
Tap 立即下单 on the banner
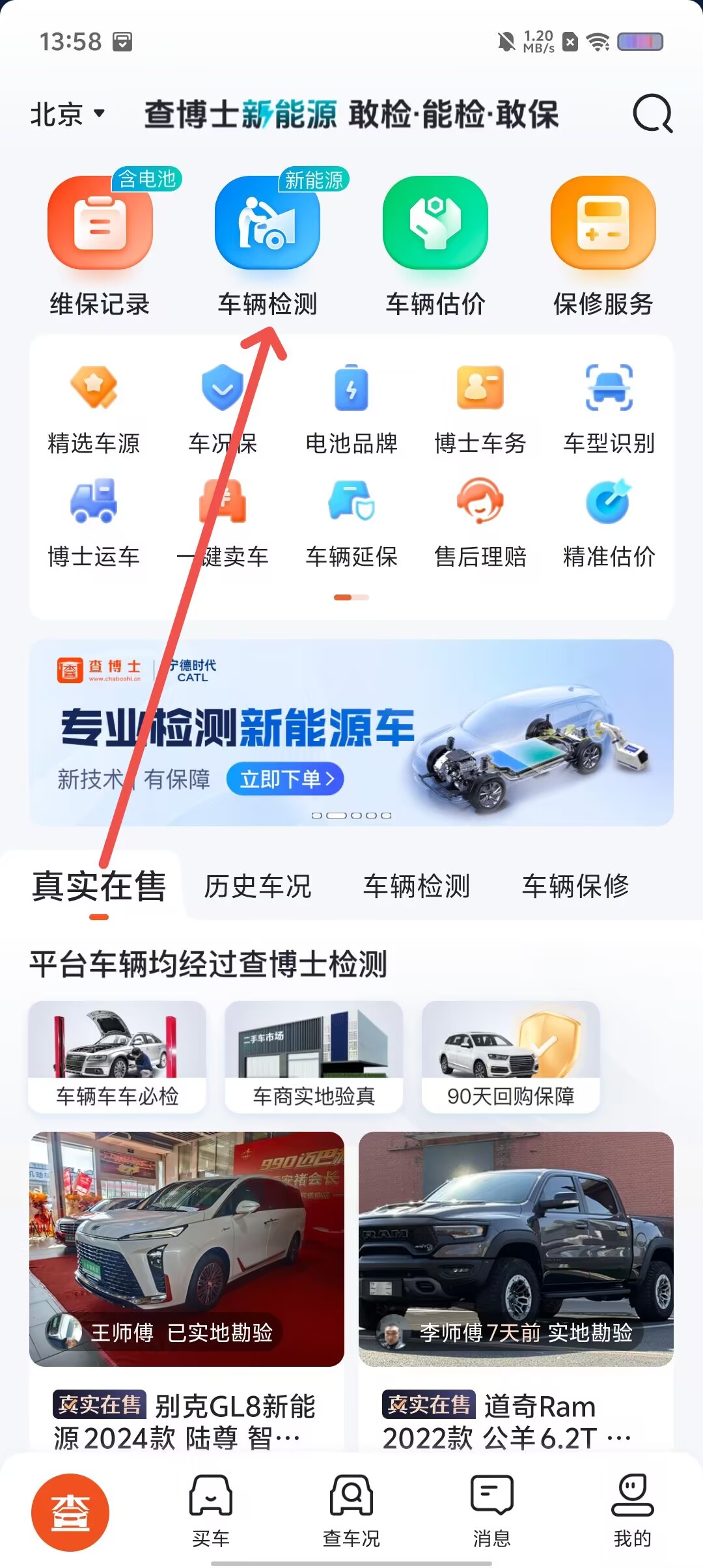click(x=285, y=779)
